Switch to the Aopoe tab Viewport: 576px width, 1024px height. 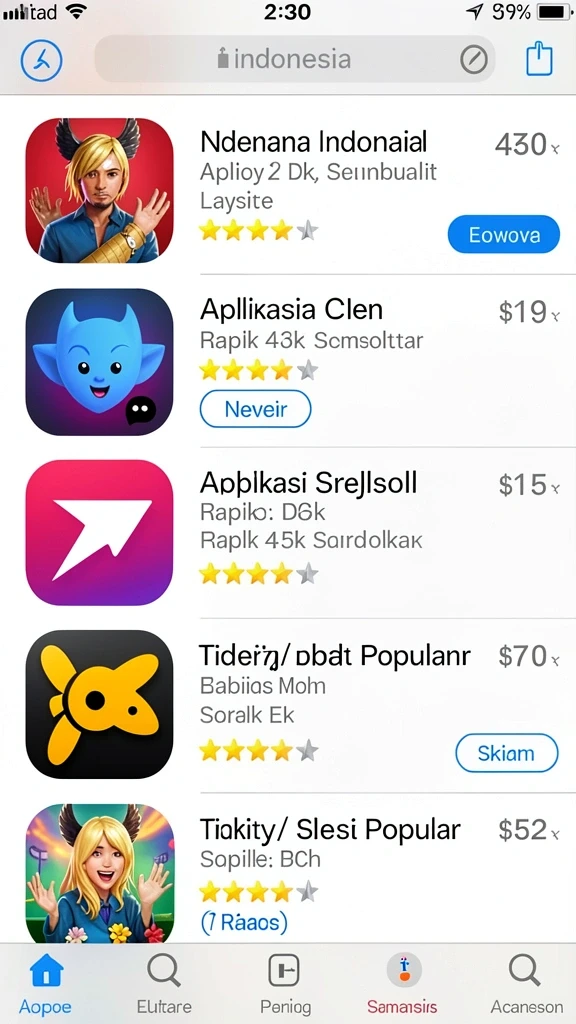[x=45, y=985]
